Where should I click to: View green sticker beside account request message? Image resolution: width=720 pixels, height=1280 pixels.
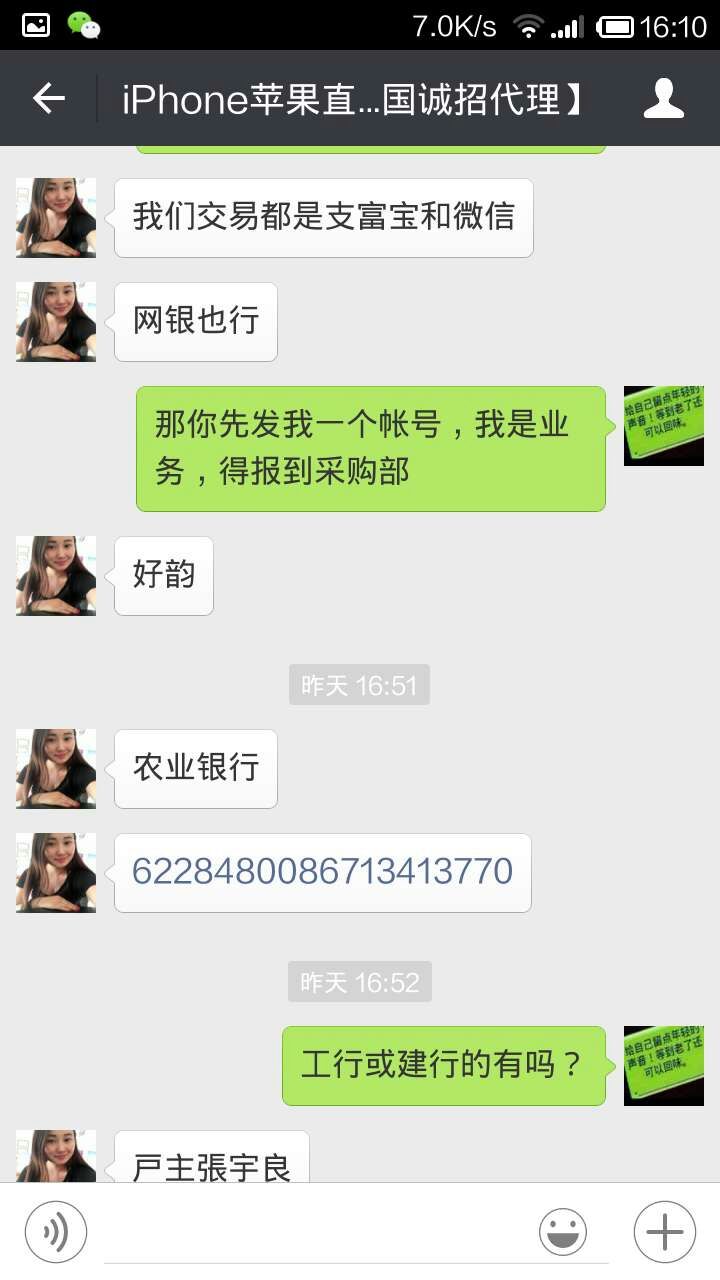coord(663,426)
